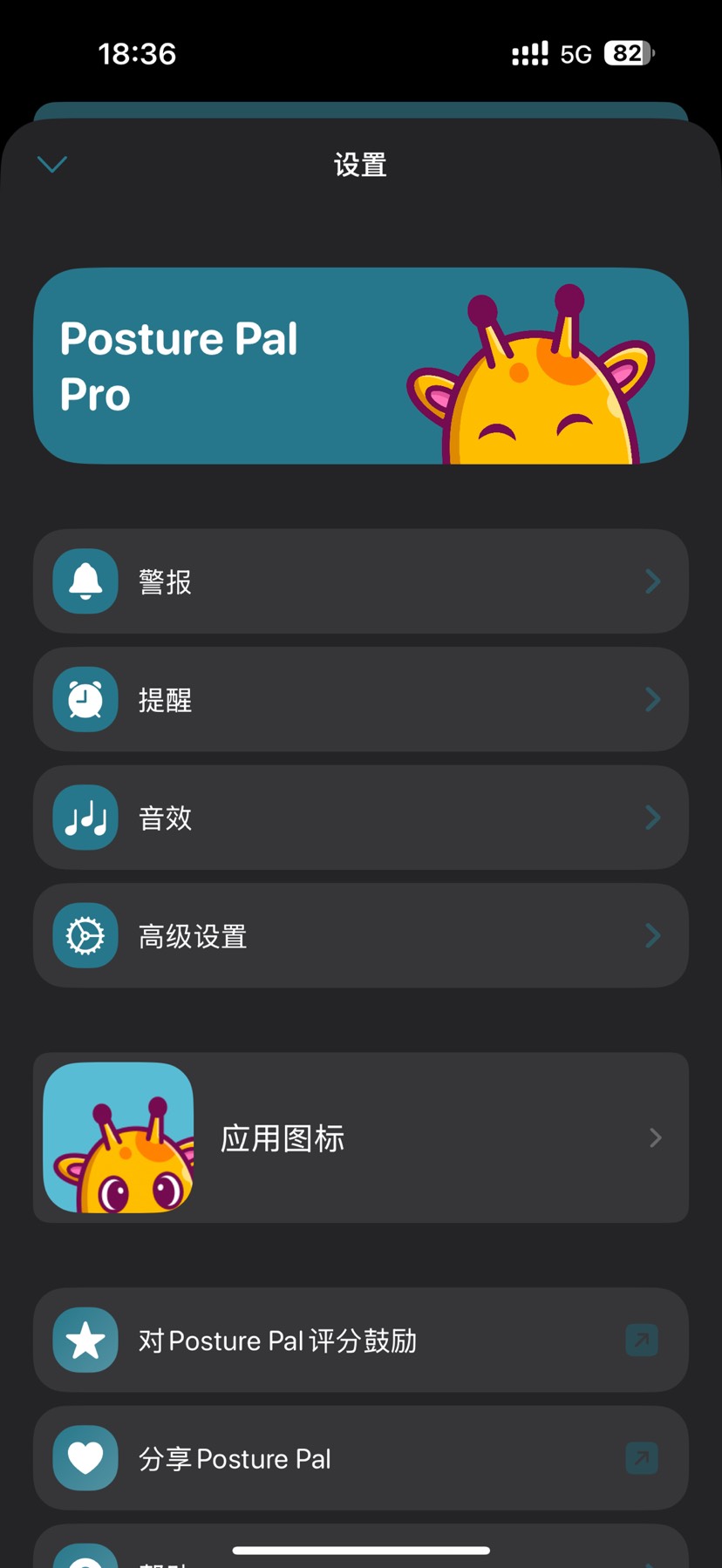This screenshot has width=722, height=1568.
Task: Open 音效 sound effects settings
Action: (360, 818)
